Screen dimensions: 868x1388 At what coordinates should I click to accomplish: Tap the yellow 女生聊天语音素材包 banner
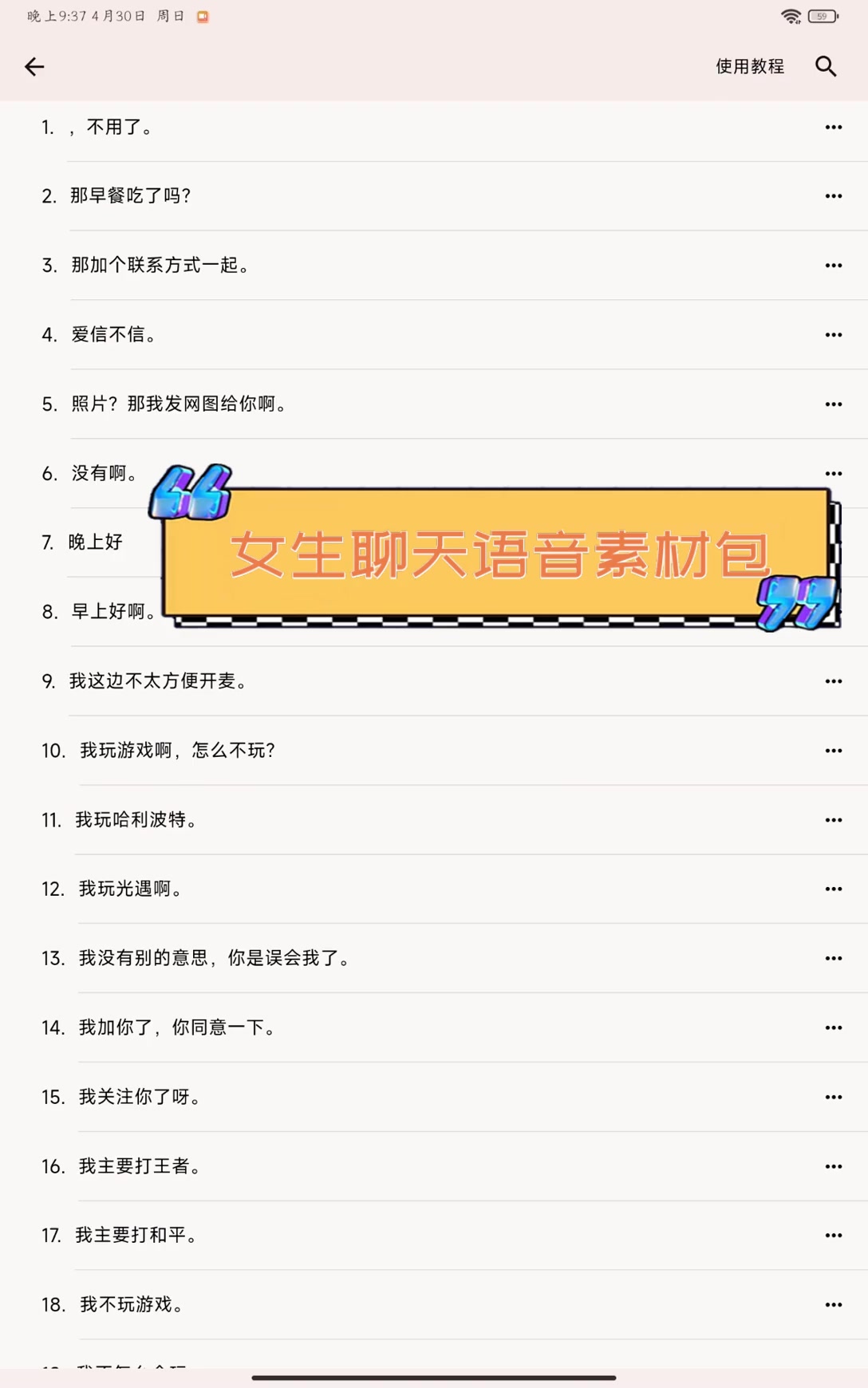tap(498, 552)
